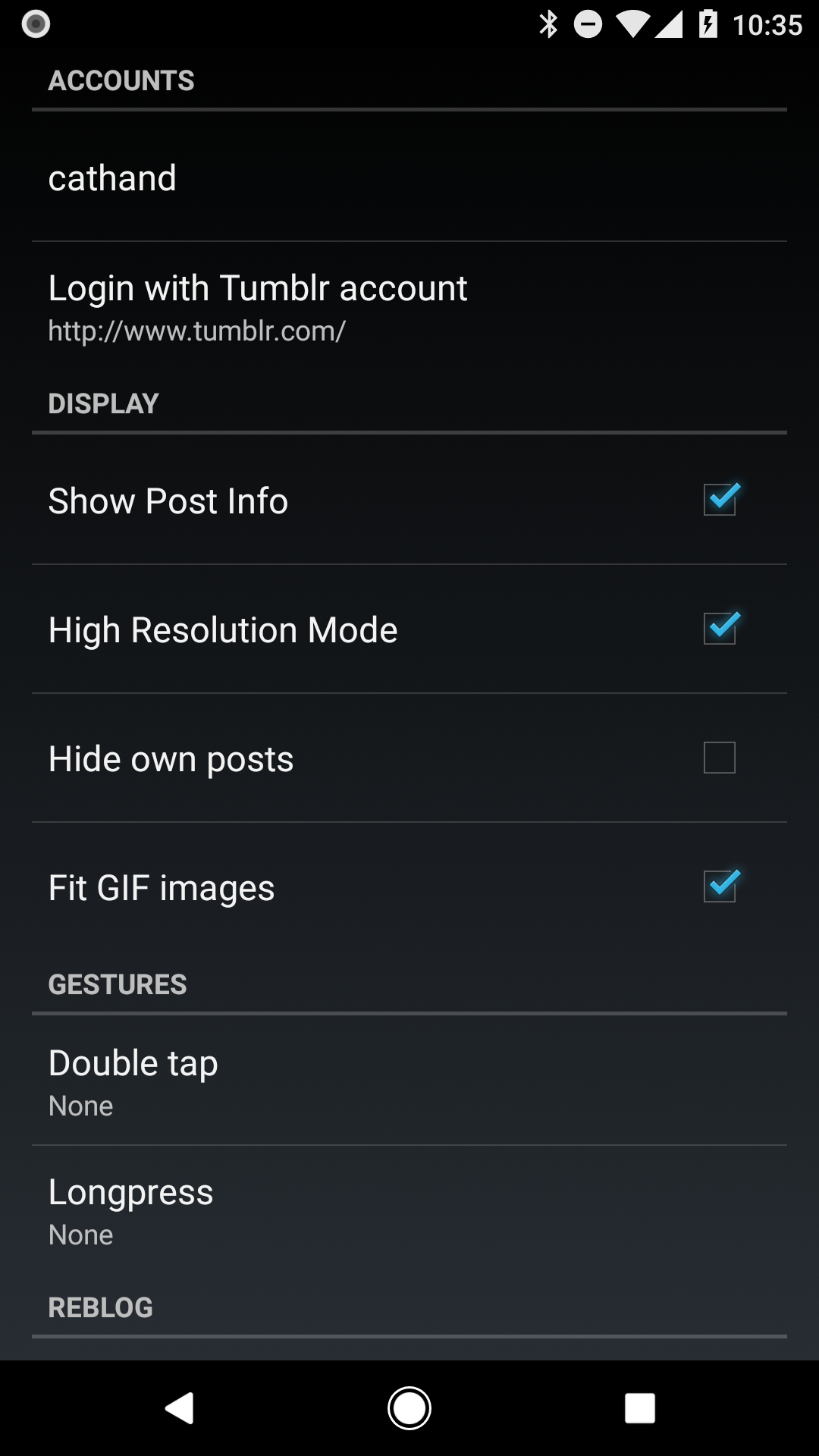Uncheck High Resolution Mode
The width and height of the screenshot is (819, 1456).
(x=719, y=628)
